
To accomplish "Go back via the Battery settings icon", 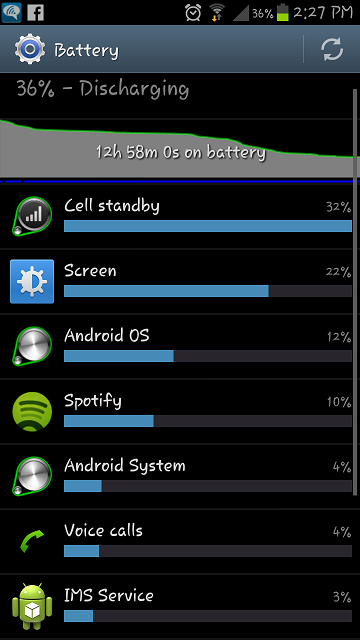I will pos(28,50).
